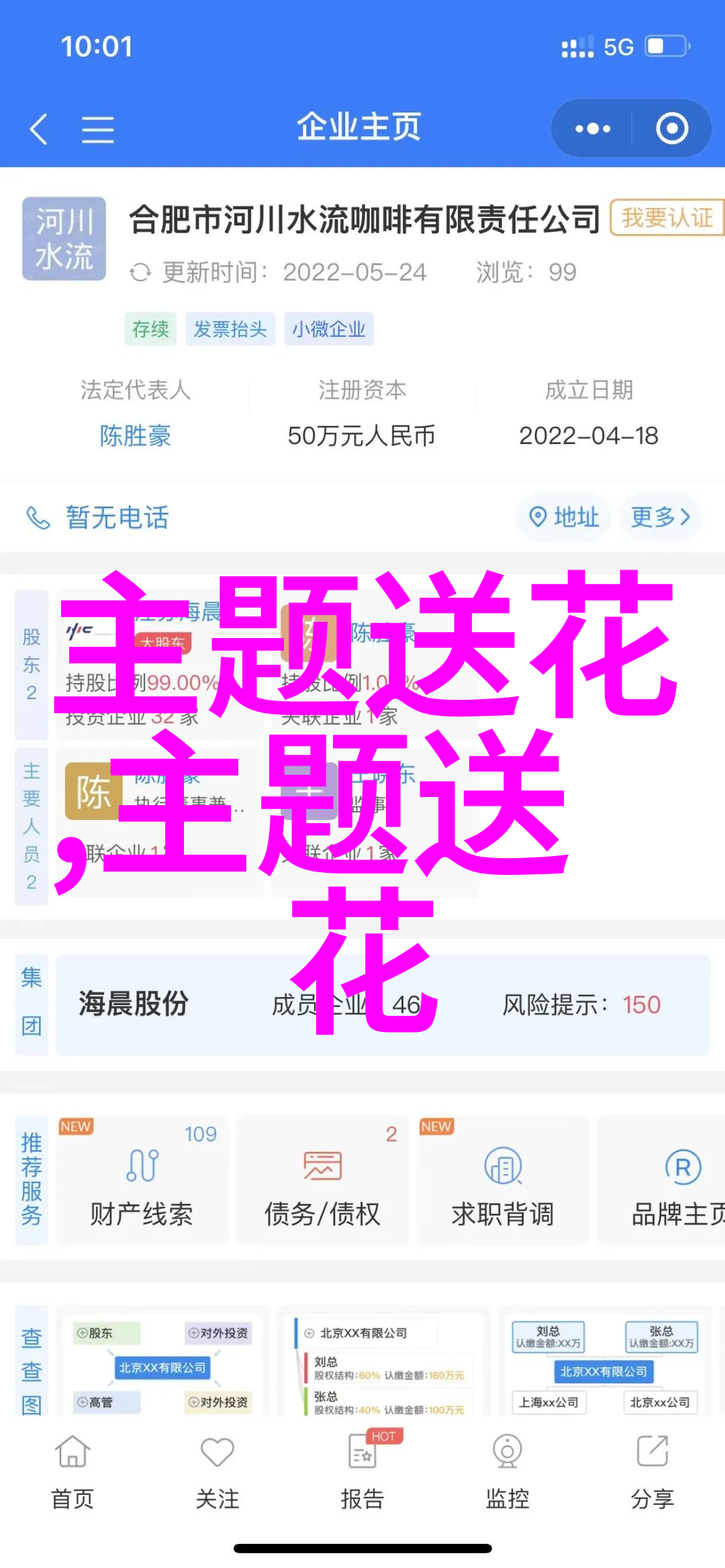Share this company page via 分享
725x1568 pixels.
click(x=652, y=1472)
